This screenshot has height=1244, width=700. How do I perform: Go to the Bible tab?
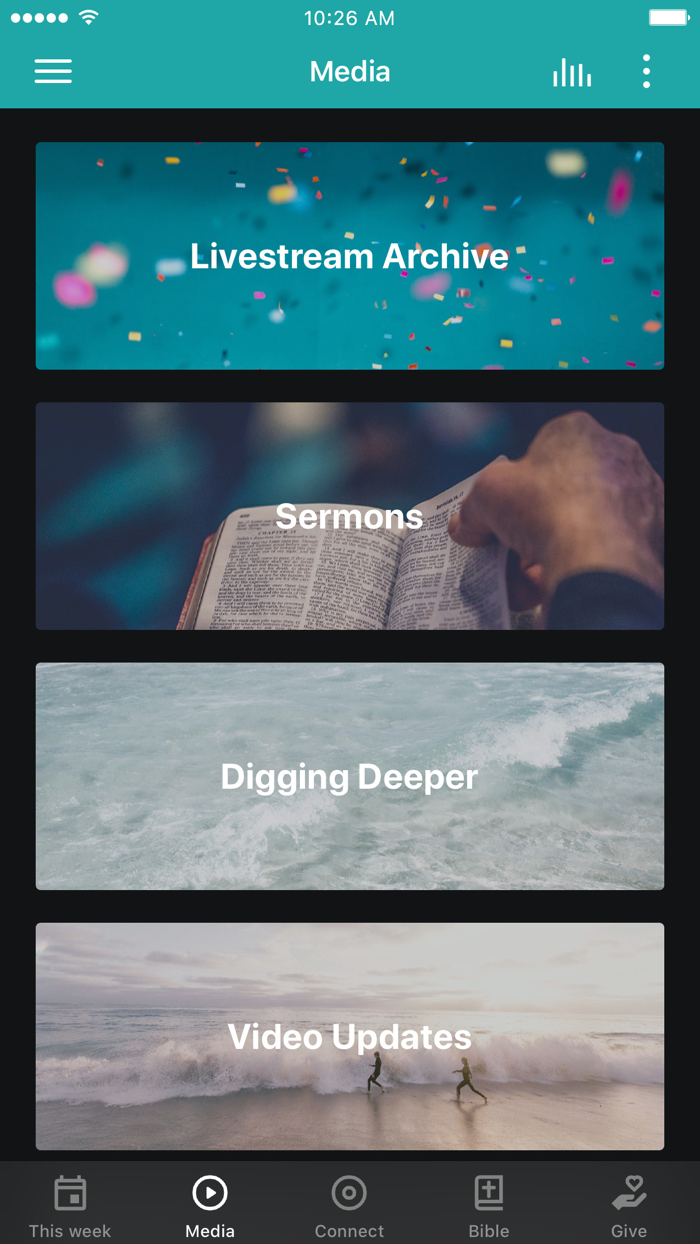[x=489, y=1206]
